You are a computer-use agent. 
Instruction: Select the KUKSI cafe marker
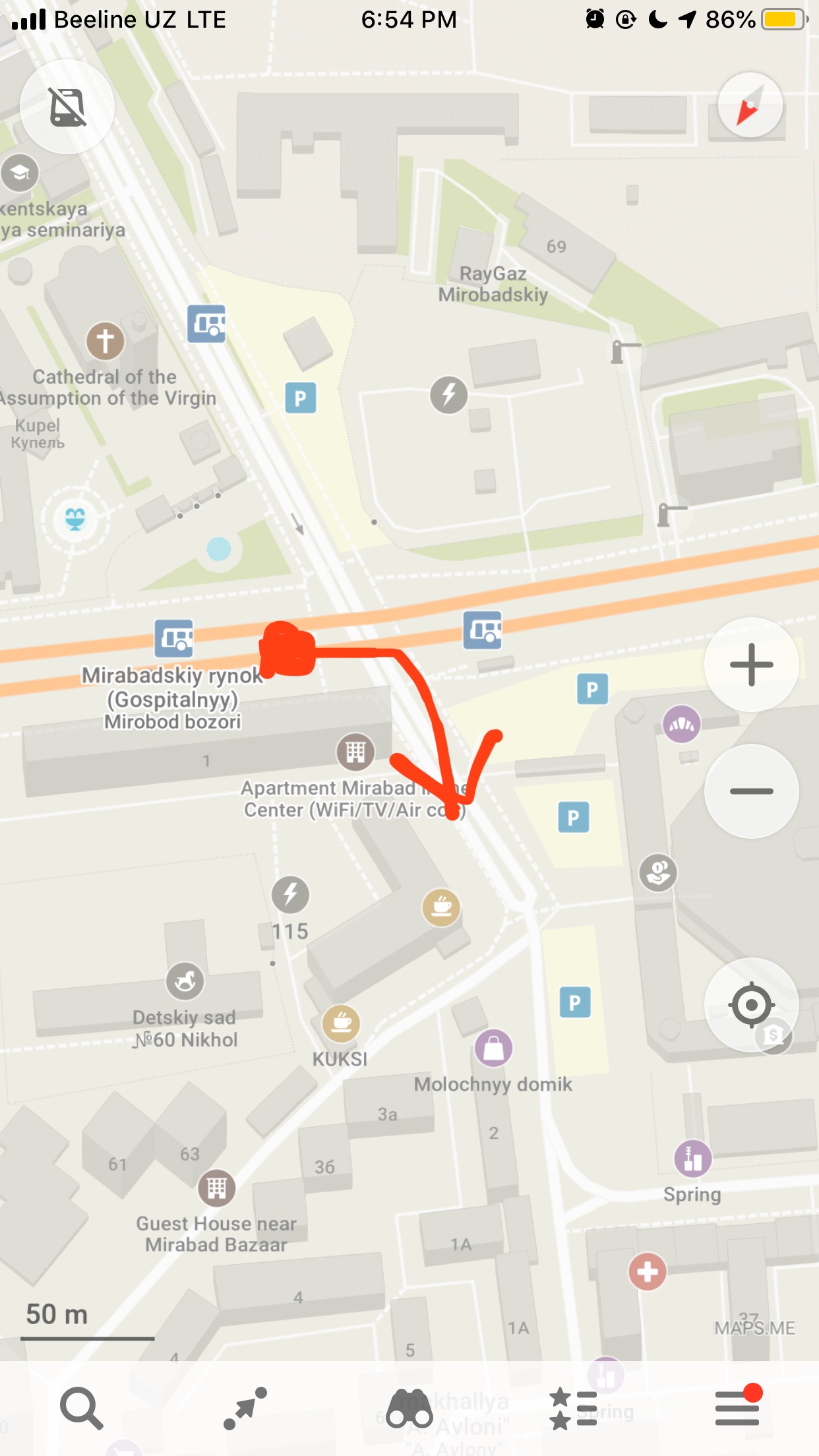(341, 1023)
